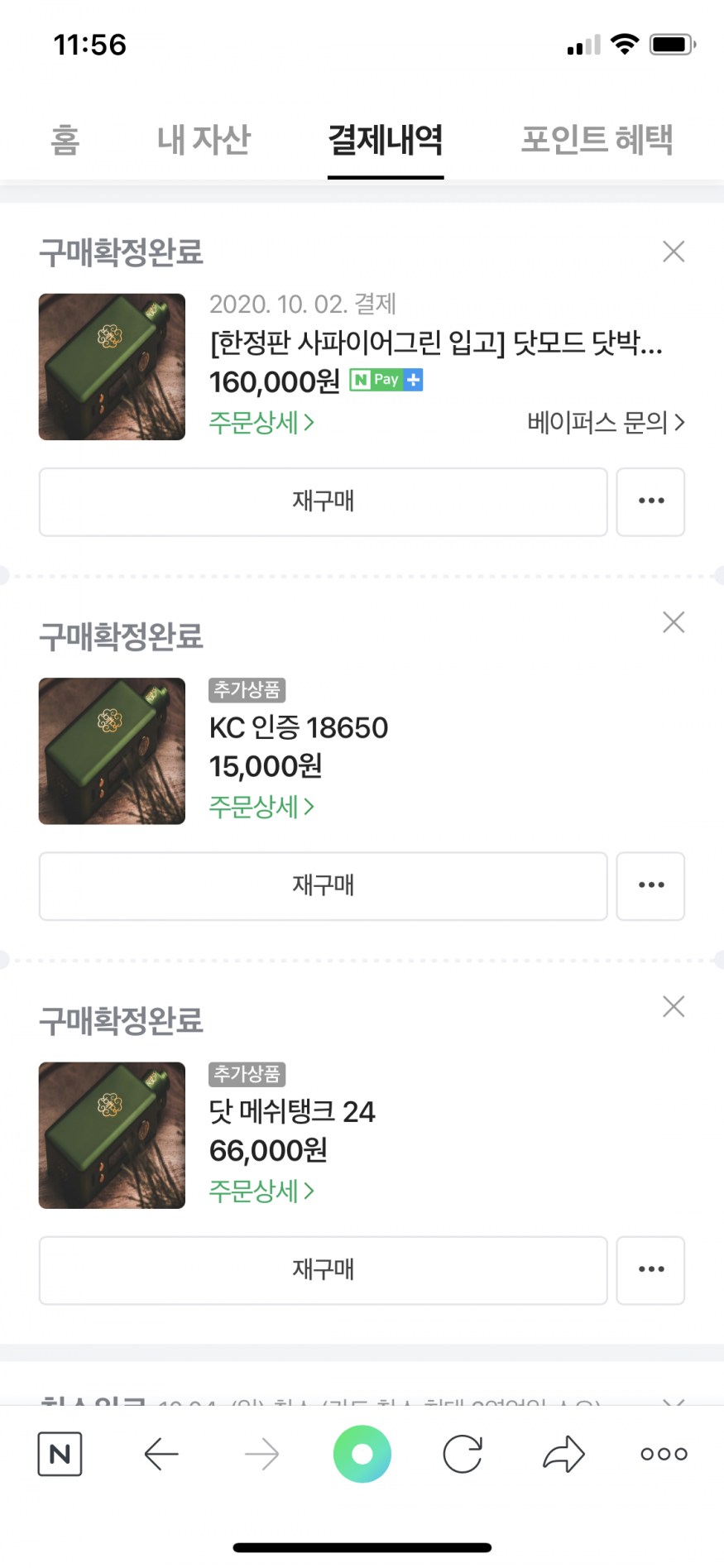Tap 재구매 for KC 인증 18650
This screenshot has width=724, height=1568.
[x=323, y=885]
